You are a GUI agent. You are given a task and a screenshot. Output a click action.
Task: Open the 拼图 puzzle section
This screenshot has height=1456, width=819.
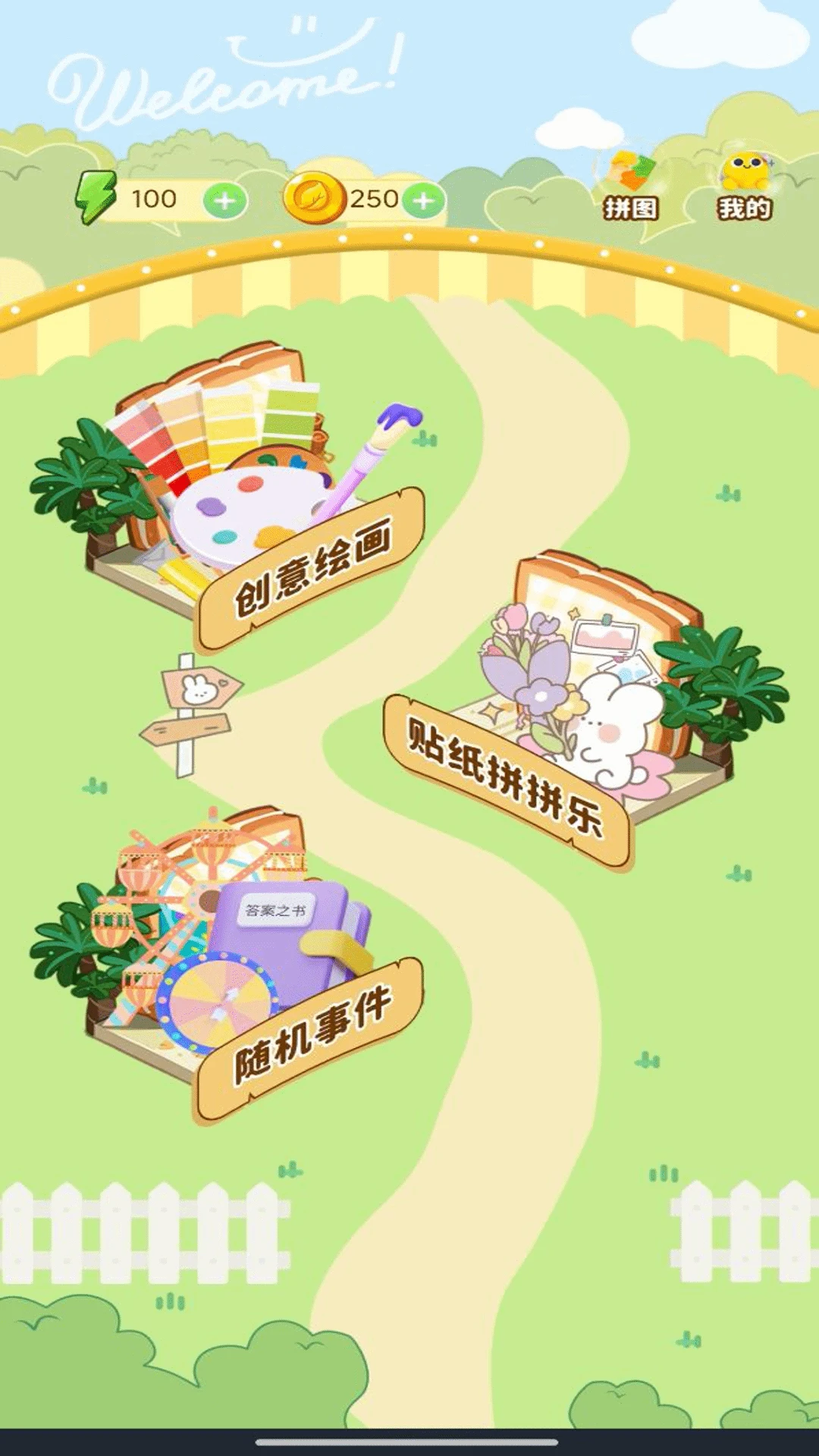click(630, 187)
